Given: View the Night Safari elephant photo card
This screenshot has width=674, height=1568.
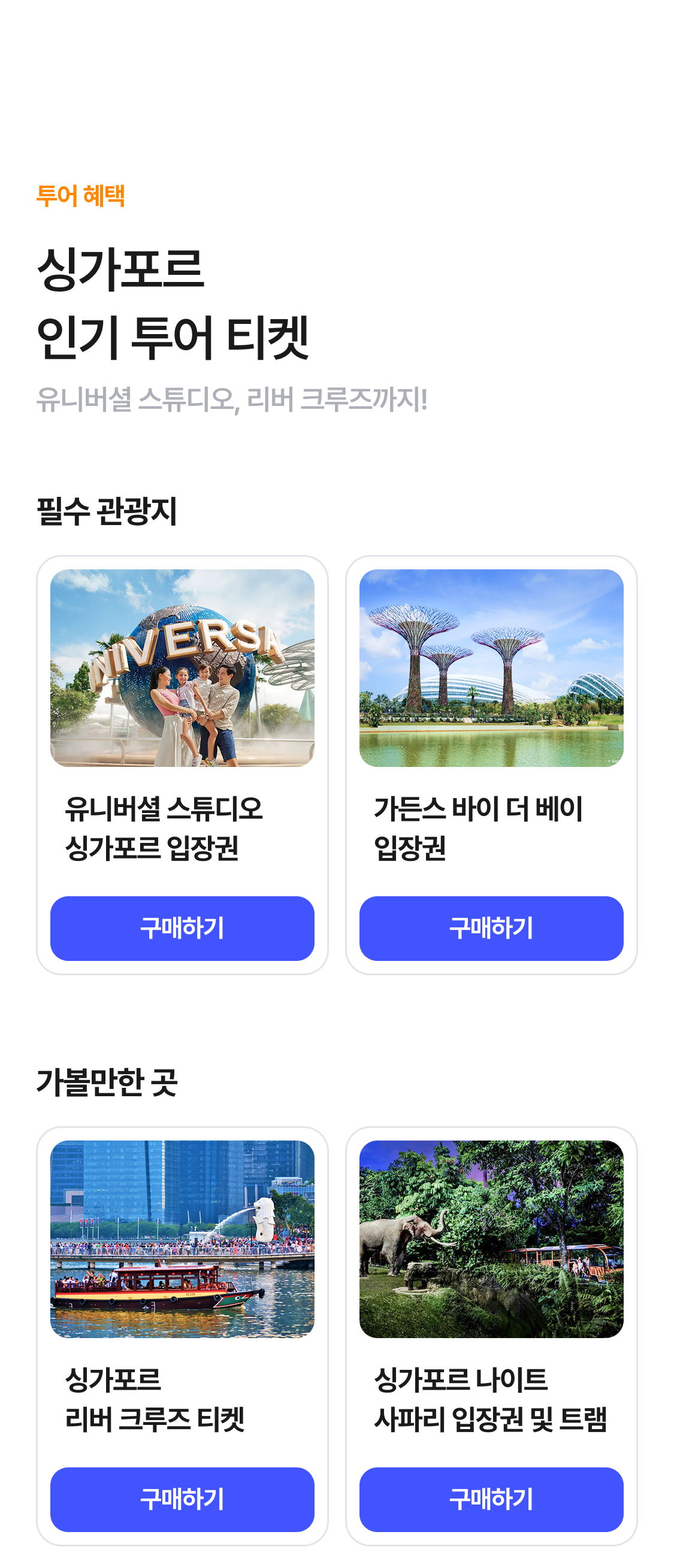Looking at the screenshot, I should point(491,1238).
